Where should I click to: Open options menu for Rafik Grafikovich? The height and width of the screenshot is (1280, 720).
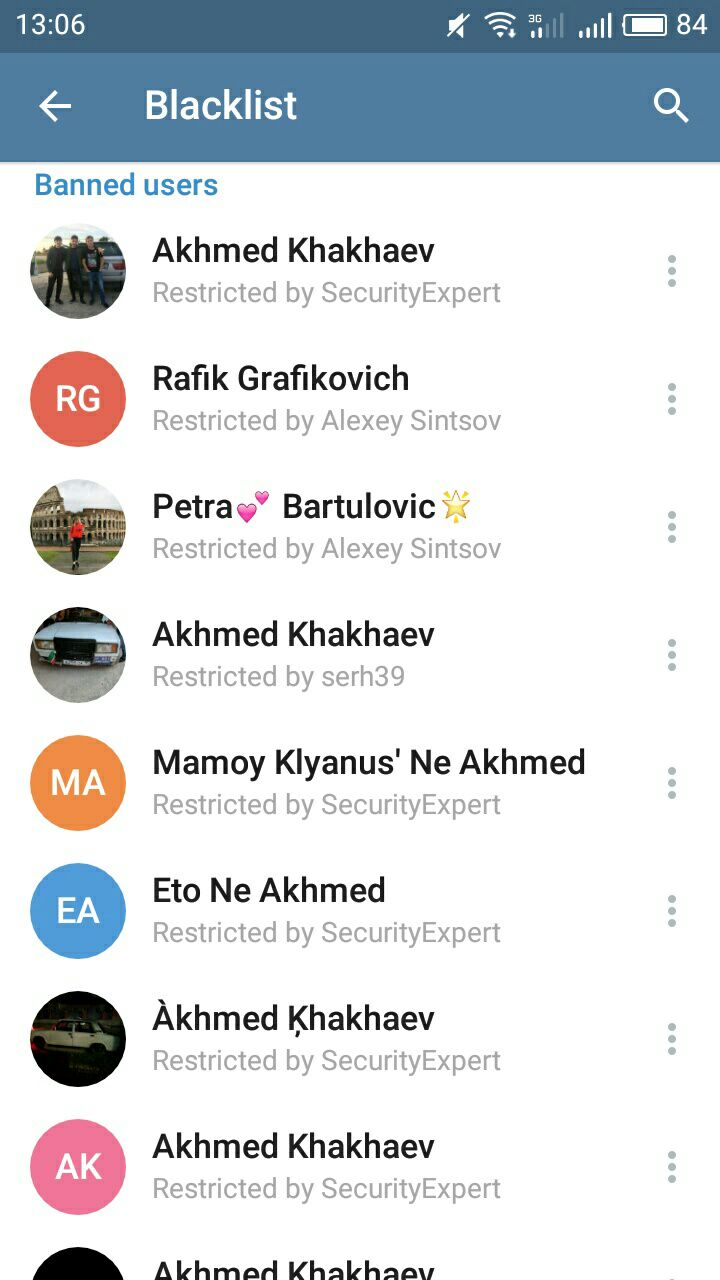[x=672, y=399]
